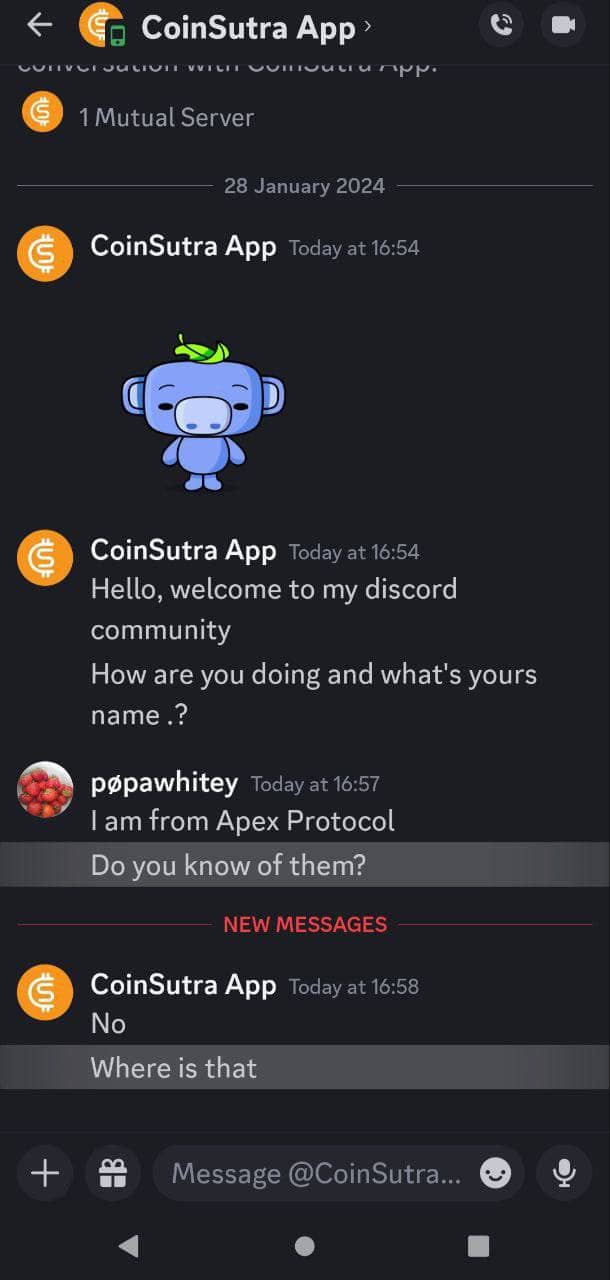Open the wave sticker sent by CoinSutra App

[203, 412]
